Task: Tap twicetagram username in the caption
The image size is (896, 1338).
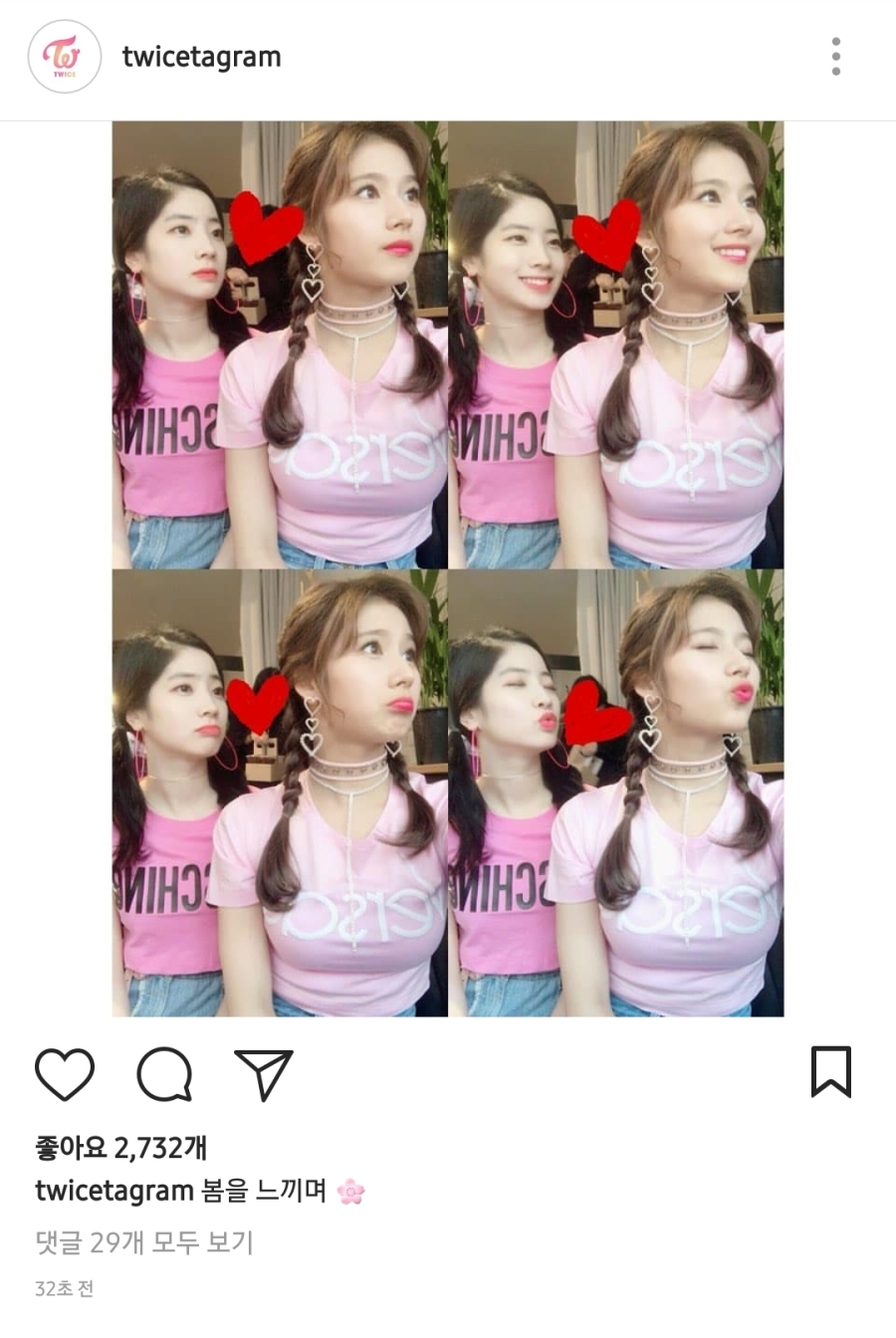Action: click(113, 1191)
